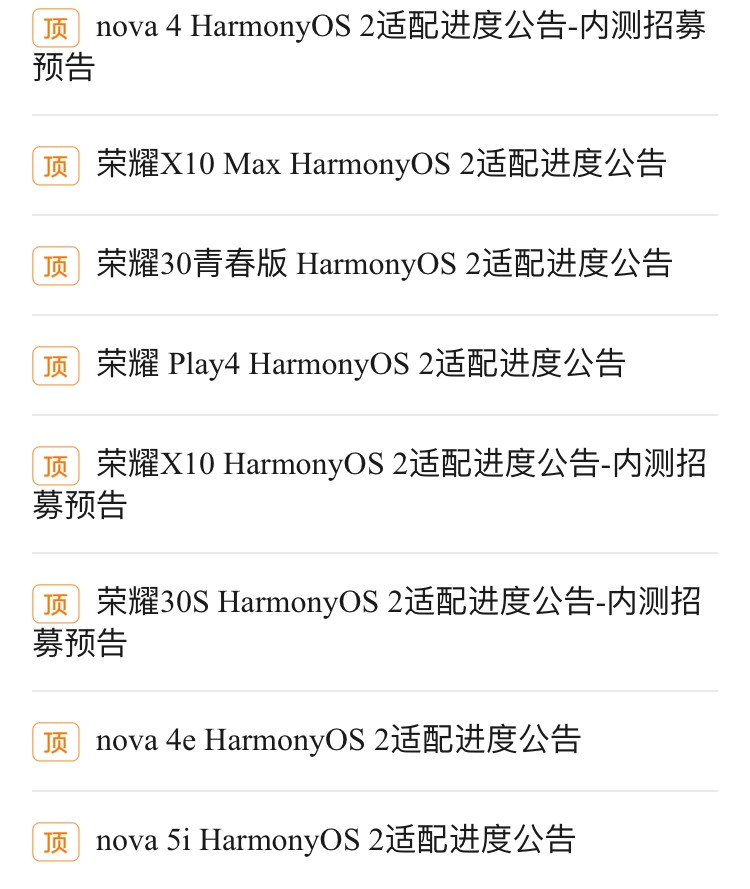
Task: Click the 顶 badge beside 荣耀X10 Max announcement
Action: (55, 166)
